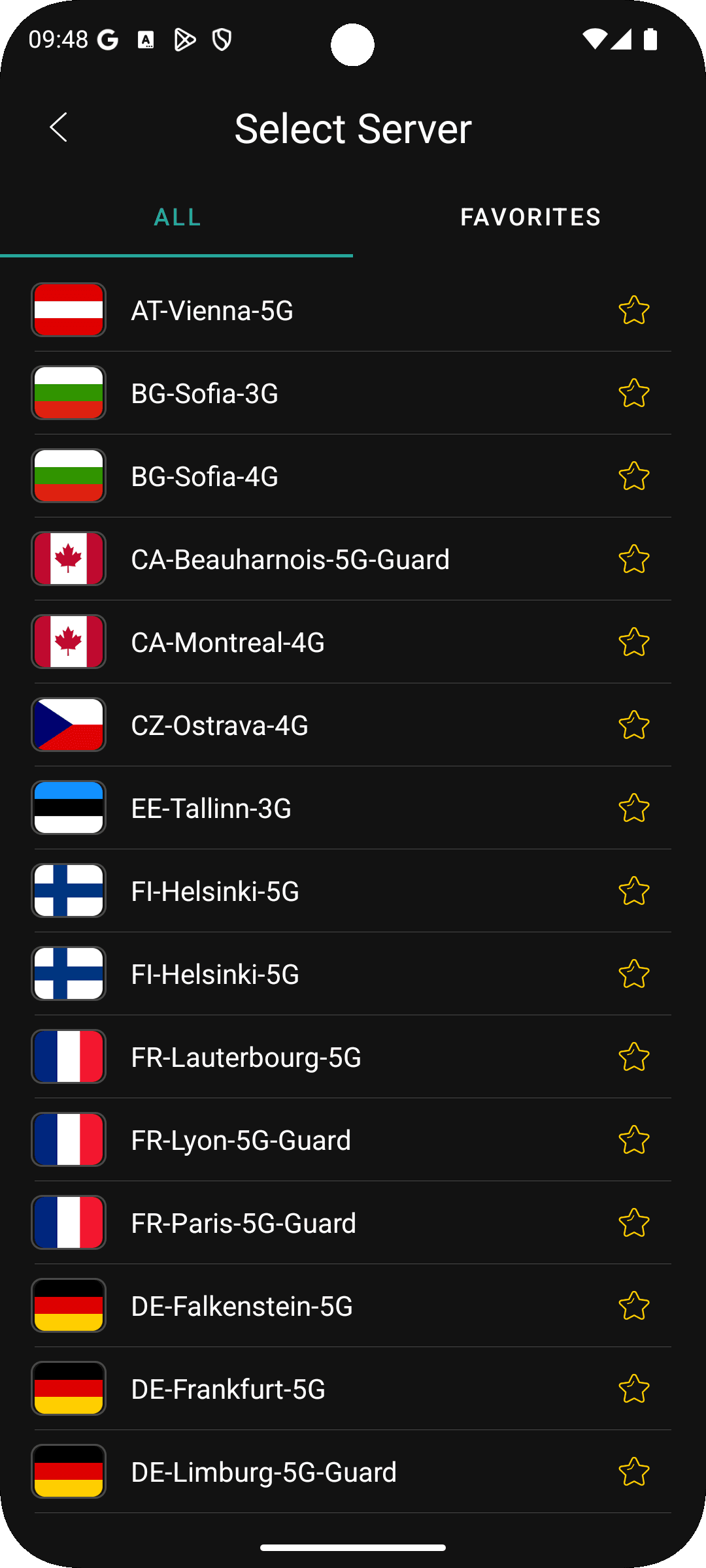706x1568 pixels.
Task: Click the Austria flag icon
Action: 68,310
